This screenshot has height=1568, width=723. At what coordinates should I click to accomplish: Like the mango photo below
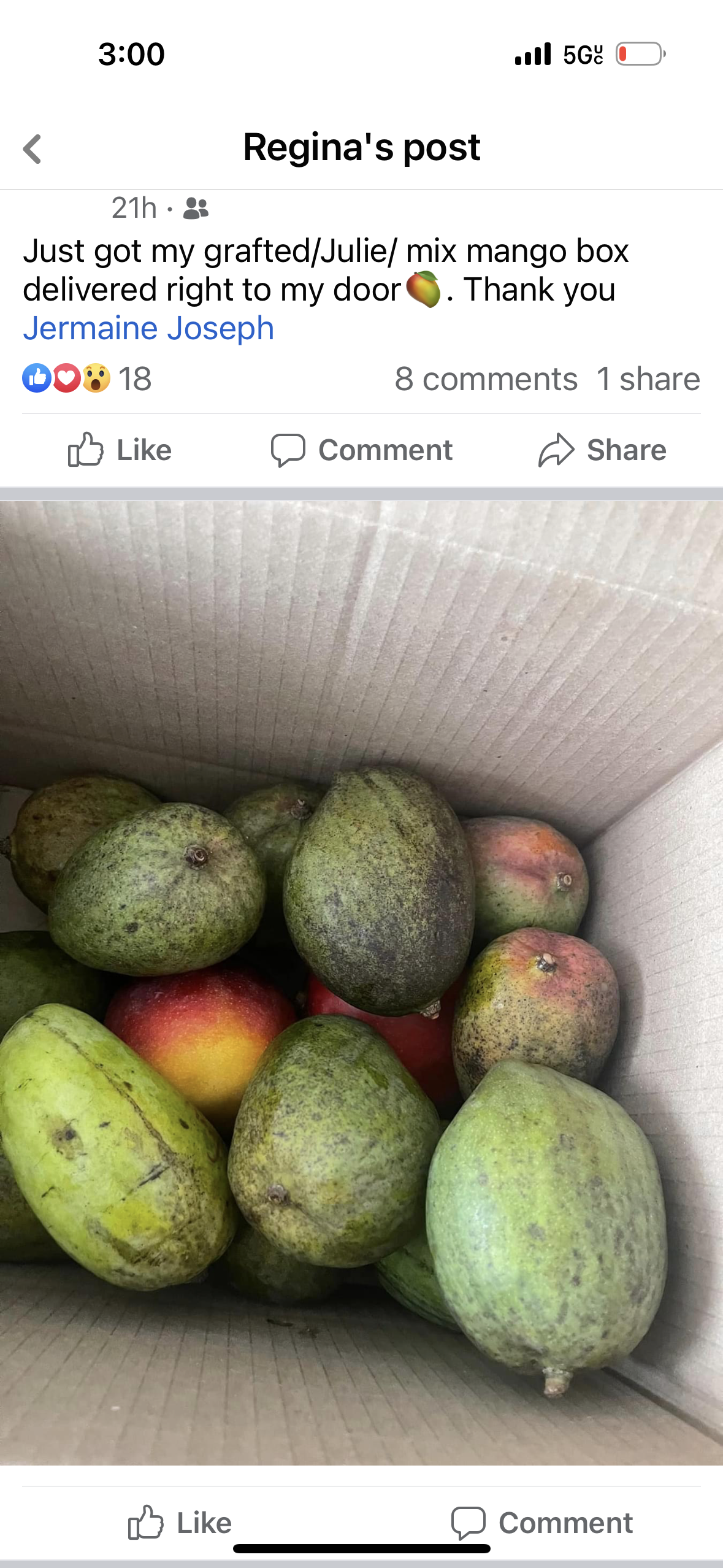coord(180,1523)
